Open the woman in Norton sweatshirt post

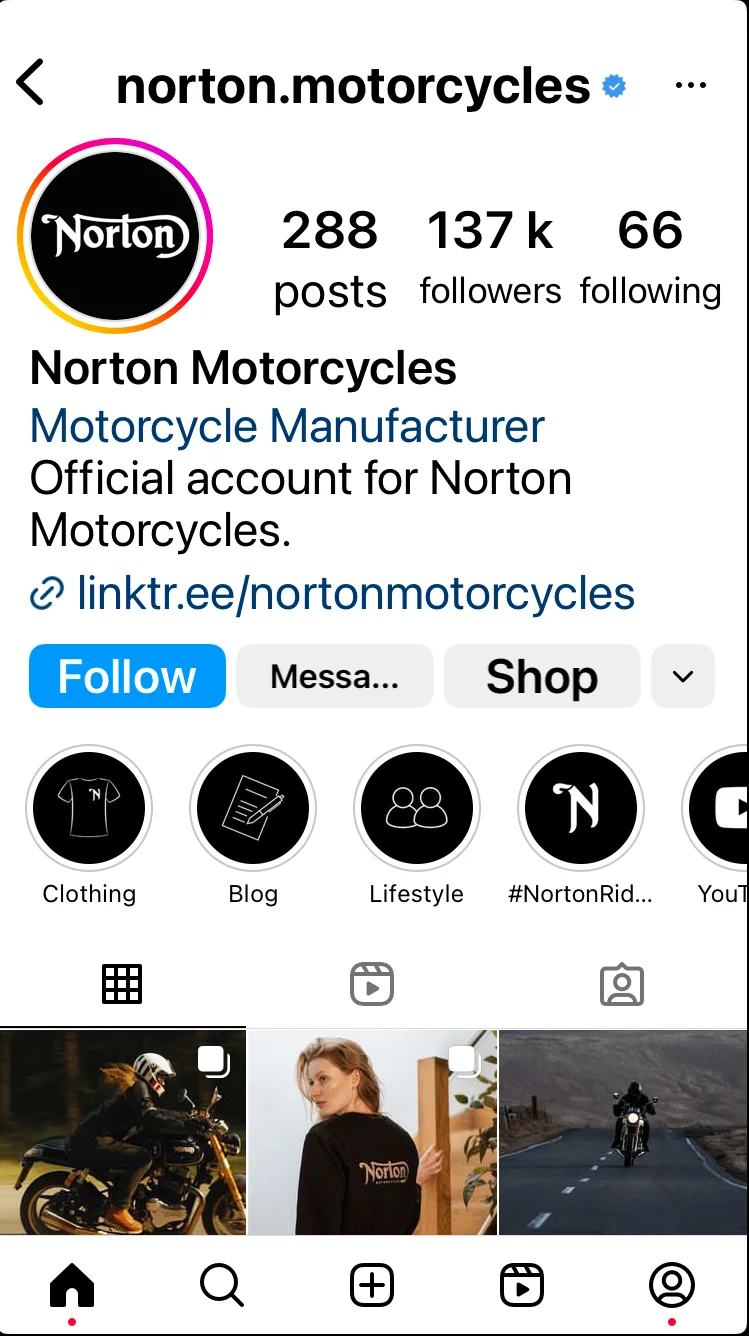point(372,1133)
